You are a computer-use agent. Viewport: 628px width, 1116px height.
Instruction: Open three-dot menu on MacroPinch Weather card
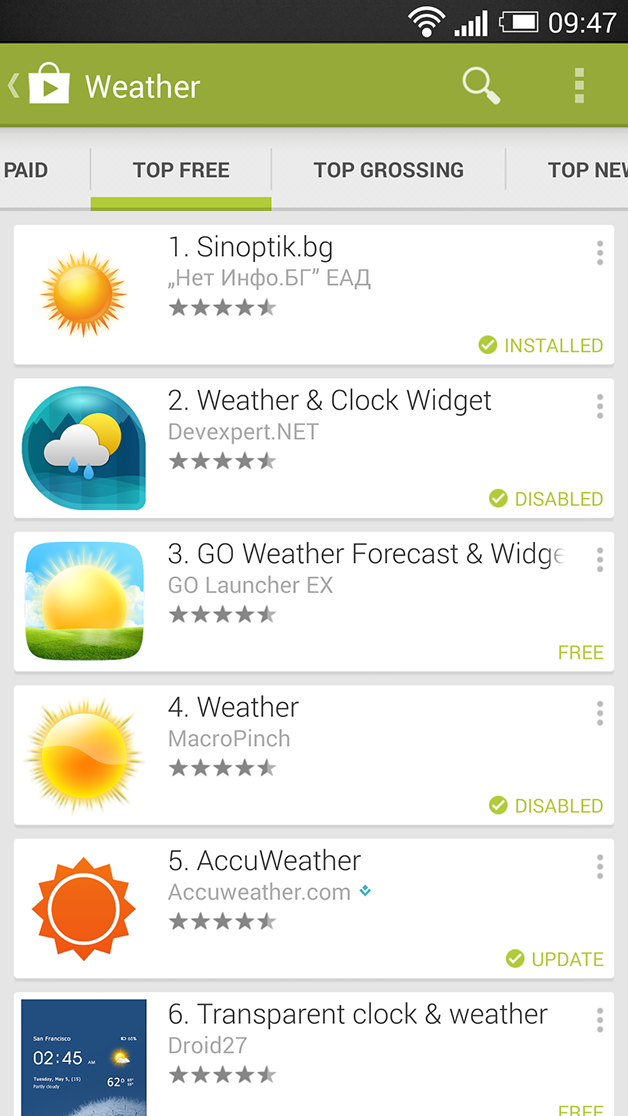(600, 713)
